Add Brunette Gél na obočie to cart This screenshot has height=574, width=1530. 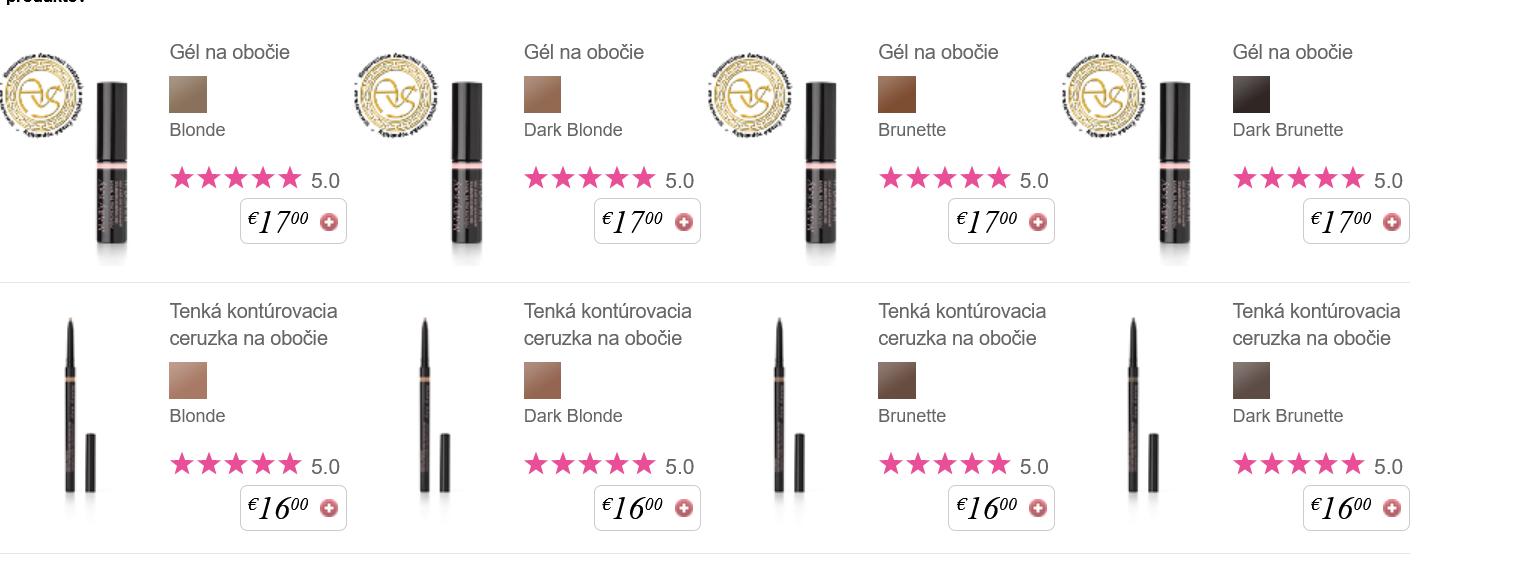tap(1037, 222)
